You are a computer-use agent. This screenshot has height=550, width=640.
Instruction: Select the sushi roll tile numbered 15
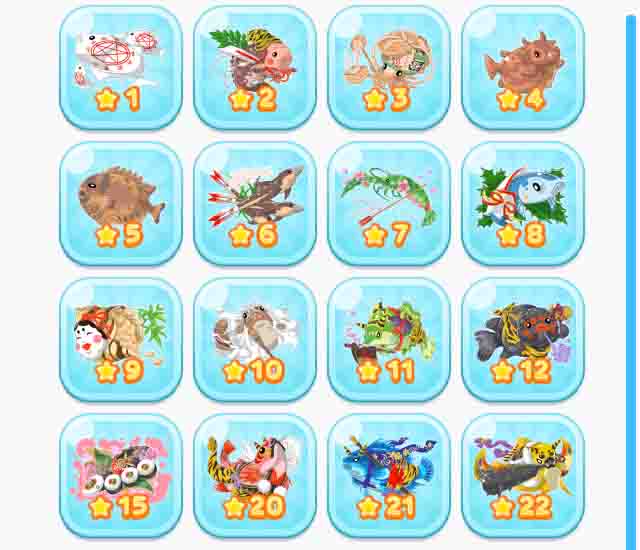coord(120,475)
